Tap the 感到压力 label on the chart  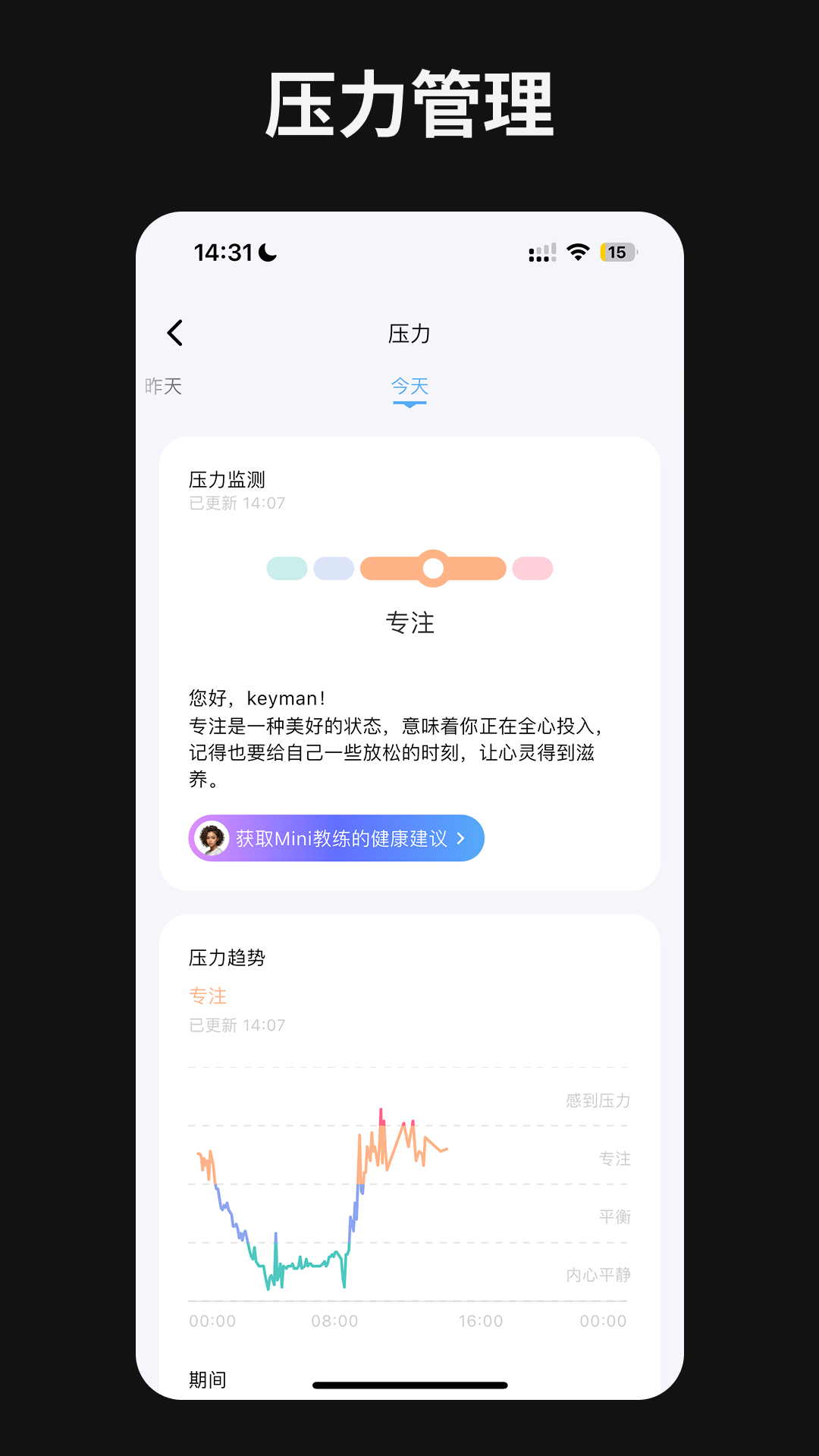pos(596,1102)
